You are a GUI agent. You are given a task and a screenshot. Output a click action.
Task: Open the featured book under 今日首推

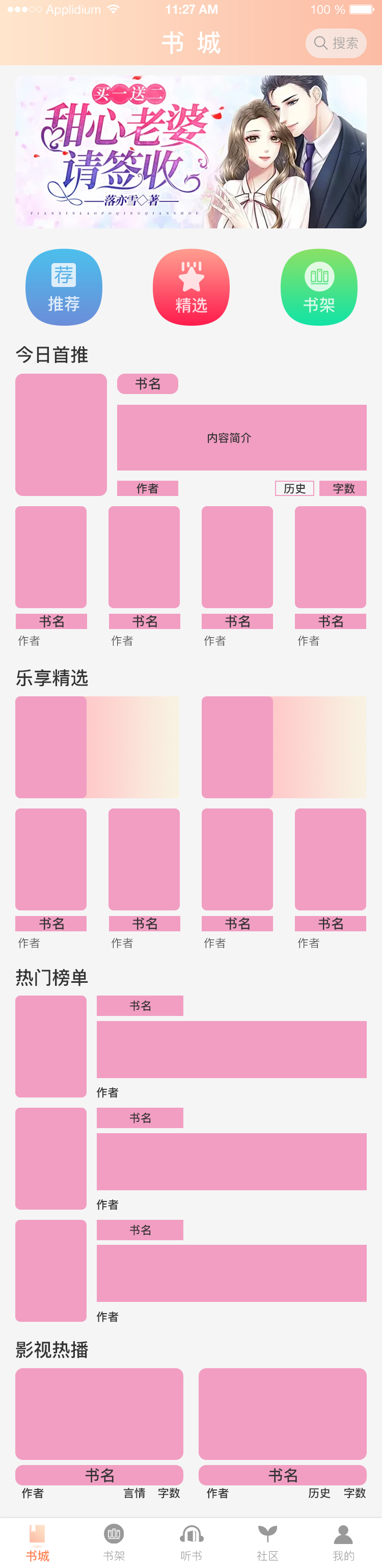[x=61, y=435]
